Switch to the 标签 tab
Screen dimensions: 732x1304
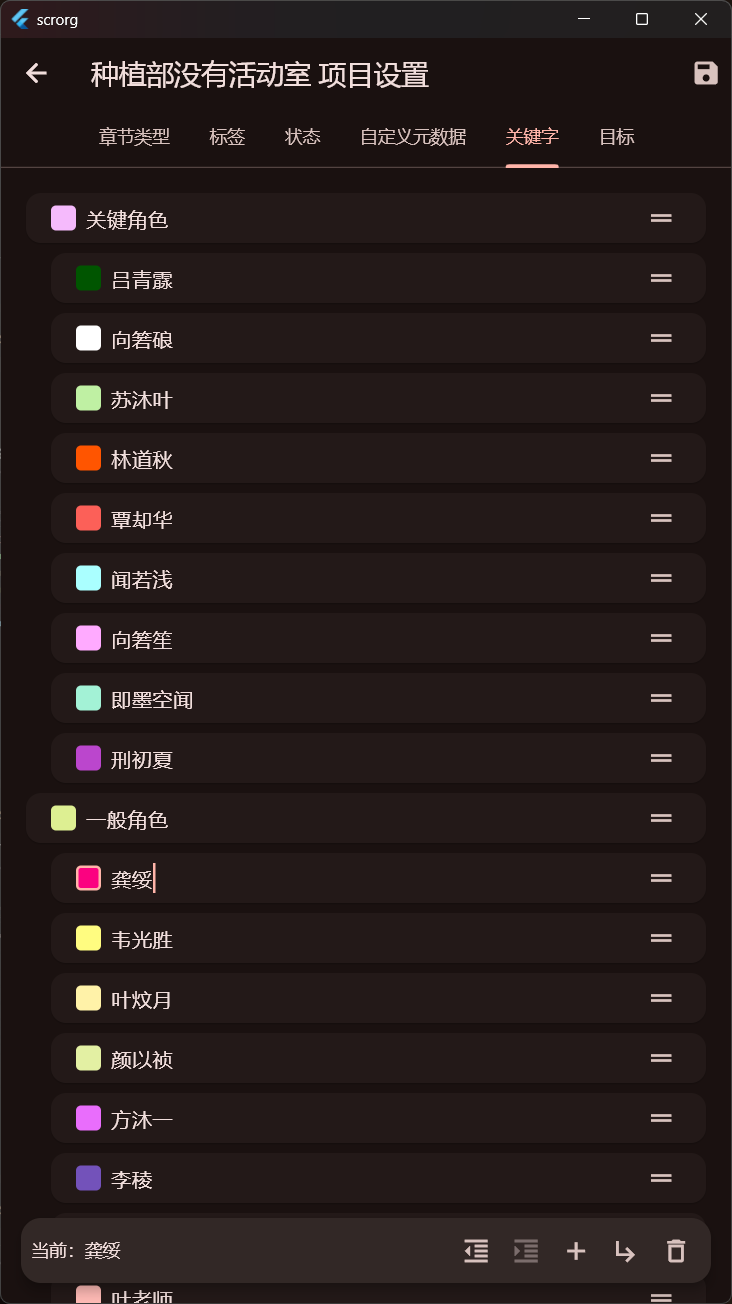pyautogui.click(x=227, y=137)
